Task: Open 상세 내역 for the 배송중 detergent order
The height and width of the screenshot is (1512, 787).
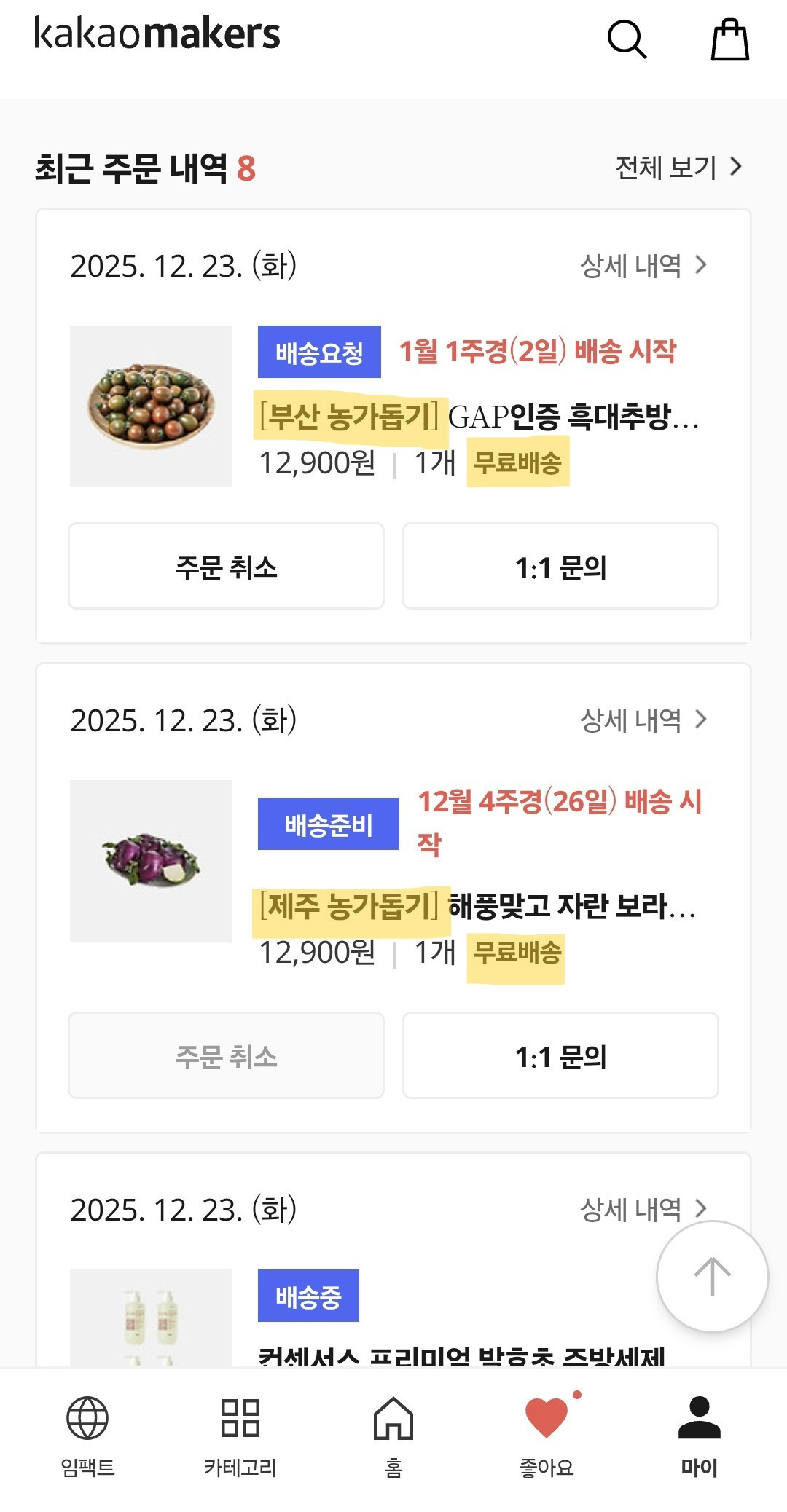Action: pos(634,1210)
